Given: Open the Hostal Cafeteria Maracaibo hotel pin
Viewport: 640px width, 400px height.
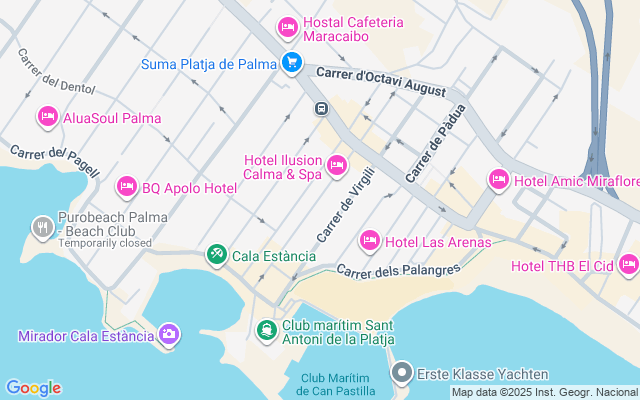Looking at the screenshot, I should coord(288,27).
